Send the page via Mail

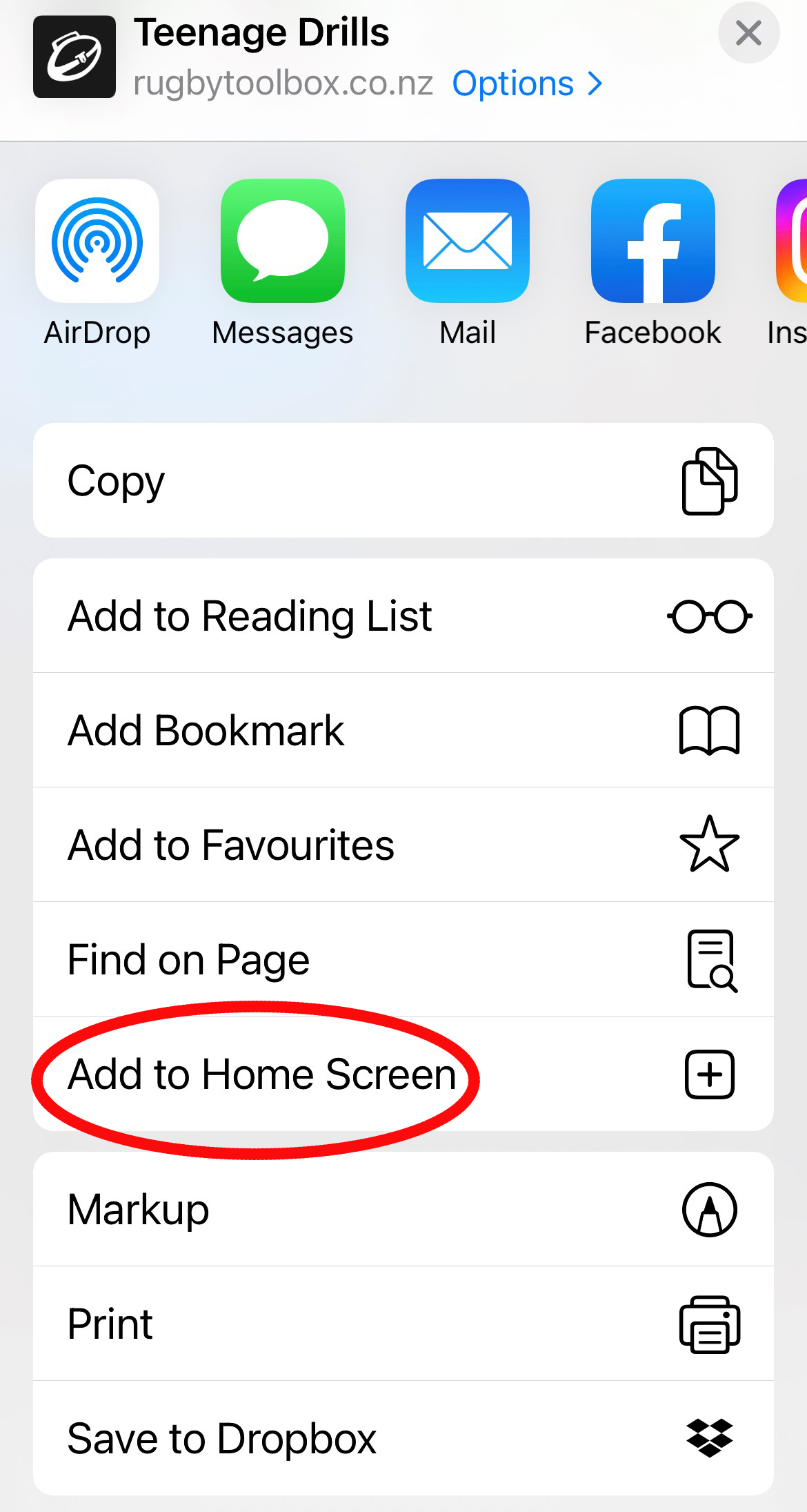click(x=468, y=262)
